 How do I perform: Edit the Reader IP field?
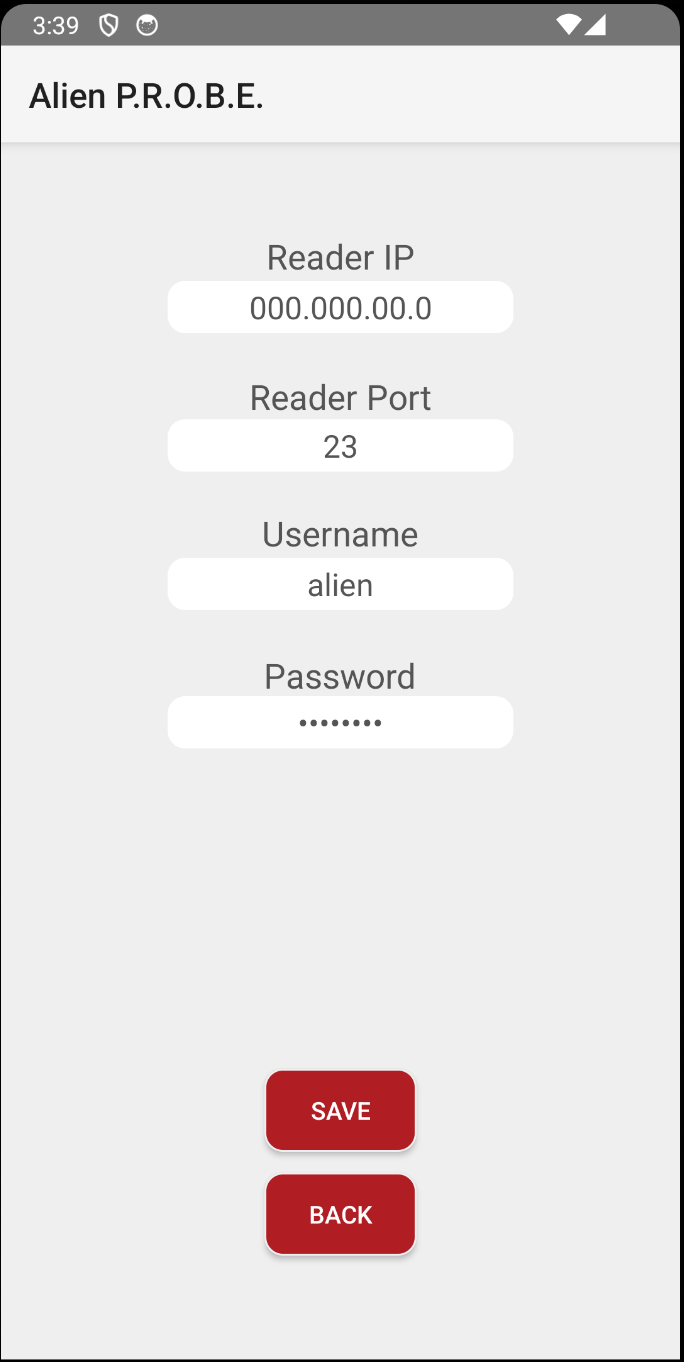pyautogui.click(x=340, y=307)
